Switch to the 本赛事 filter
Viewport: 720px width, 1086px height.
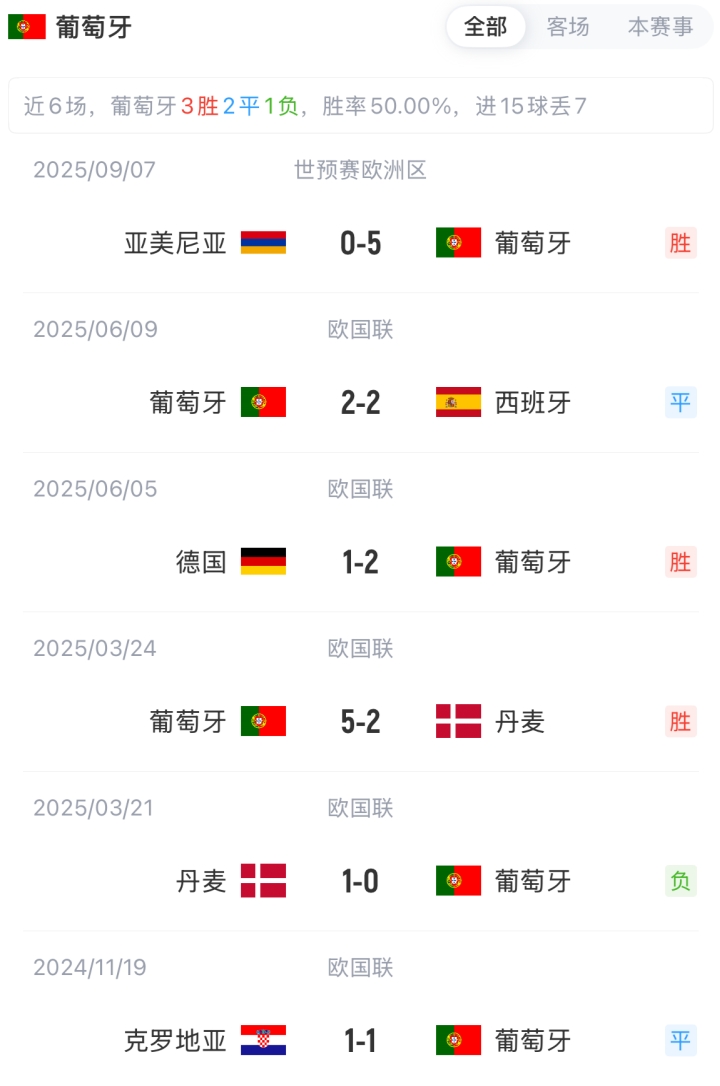(660, 27)
